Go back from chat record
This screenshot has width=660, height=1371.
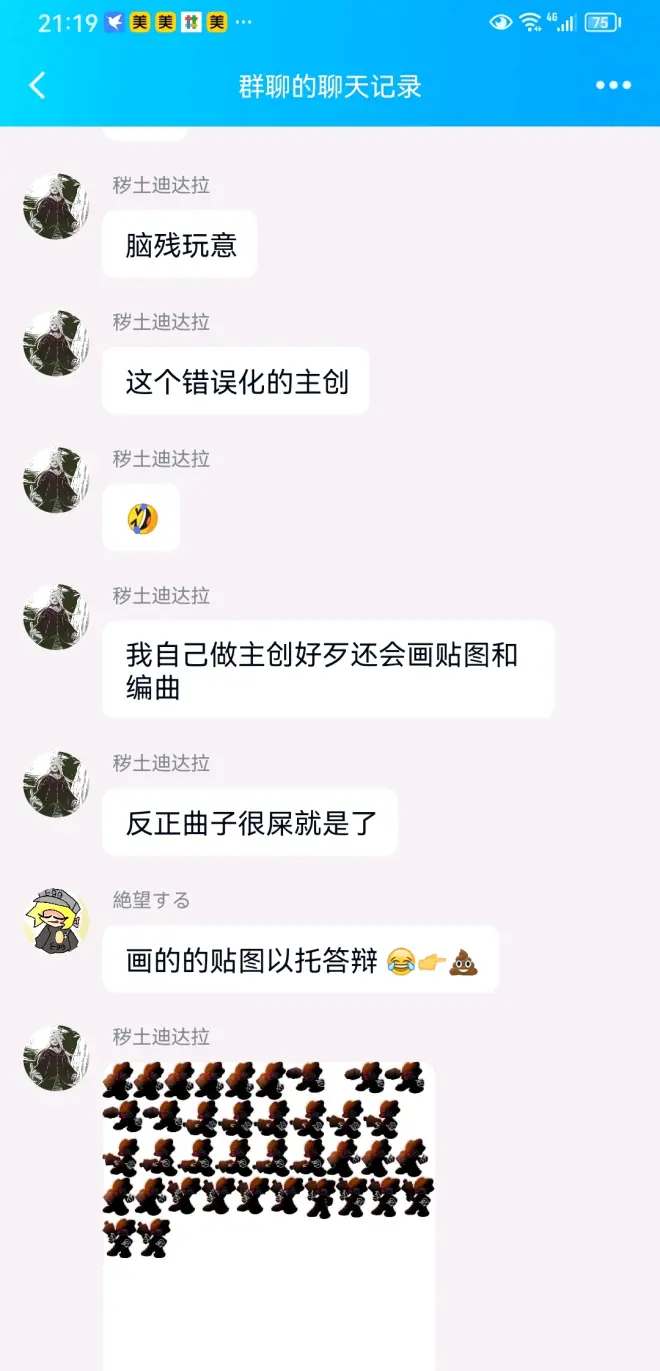click(x=38, y=86)
